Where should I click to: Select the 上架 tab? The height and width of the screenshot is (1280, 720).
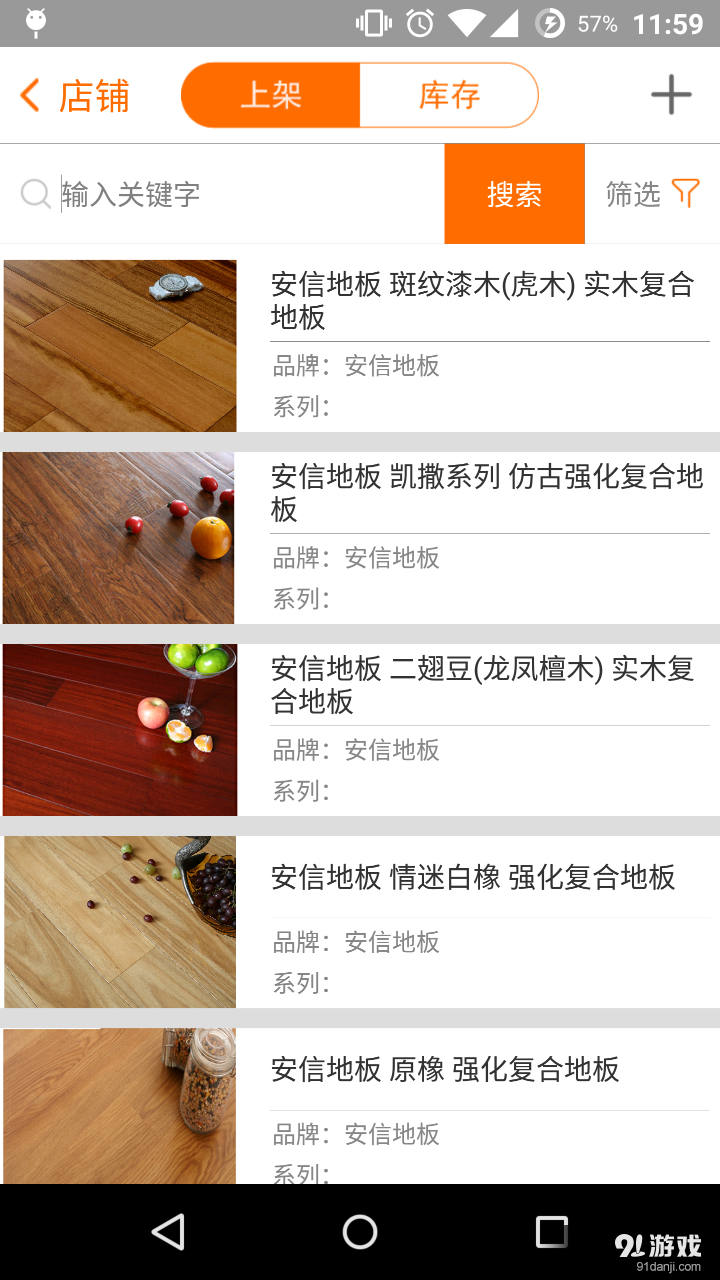[270, 95]
